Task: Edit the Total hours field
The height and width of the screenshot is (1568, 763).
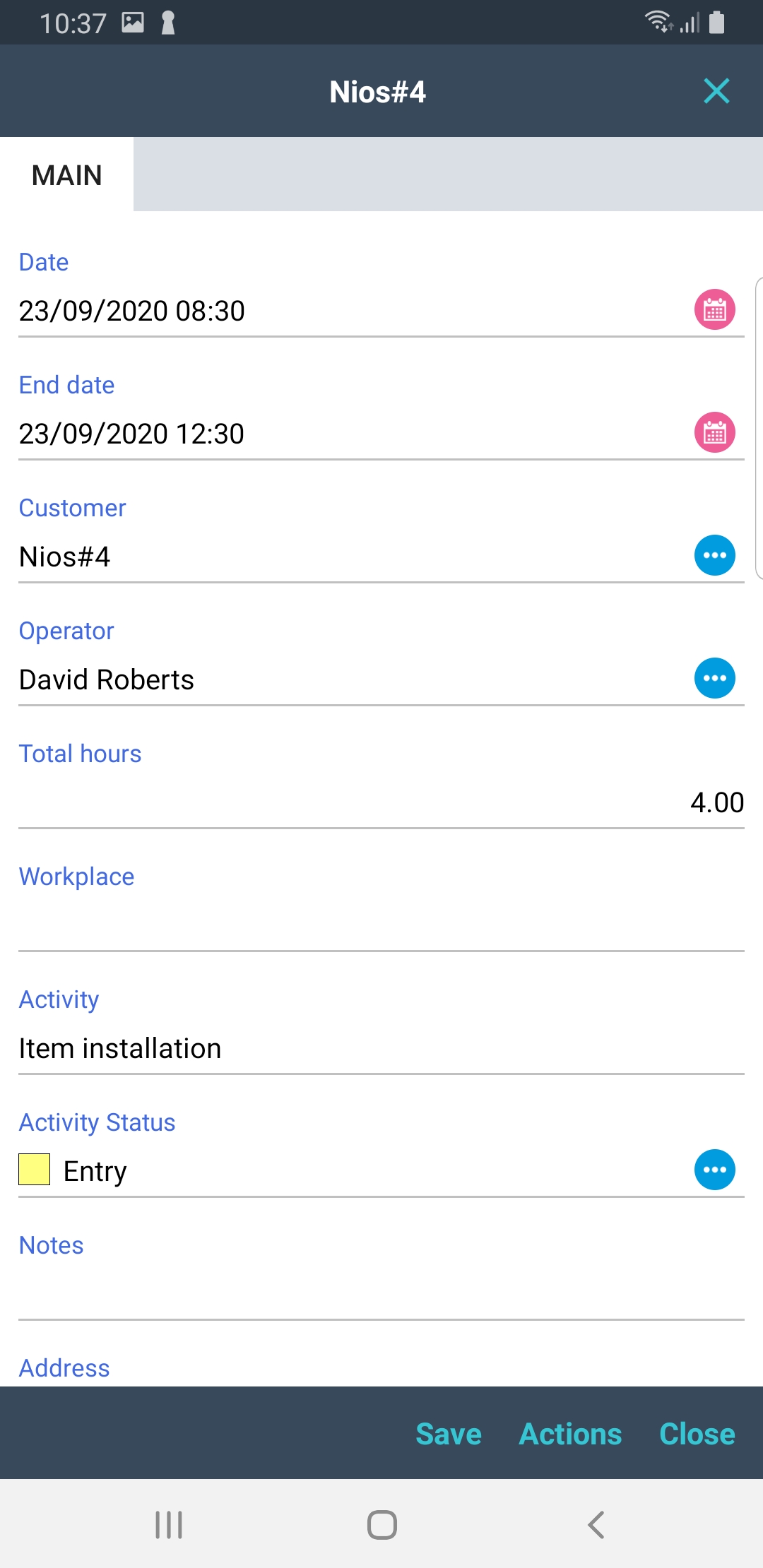Action: tap(381, 802)
